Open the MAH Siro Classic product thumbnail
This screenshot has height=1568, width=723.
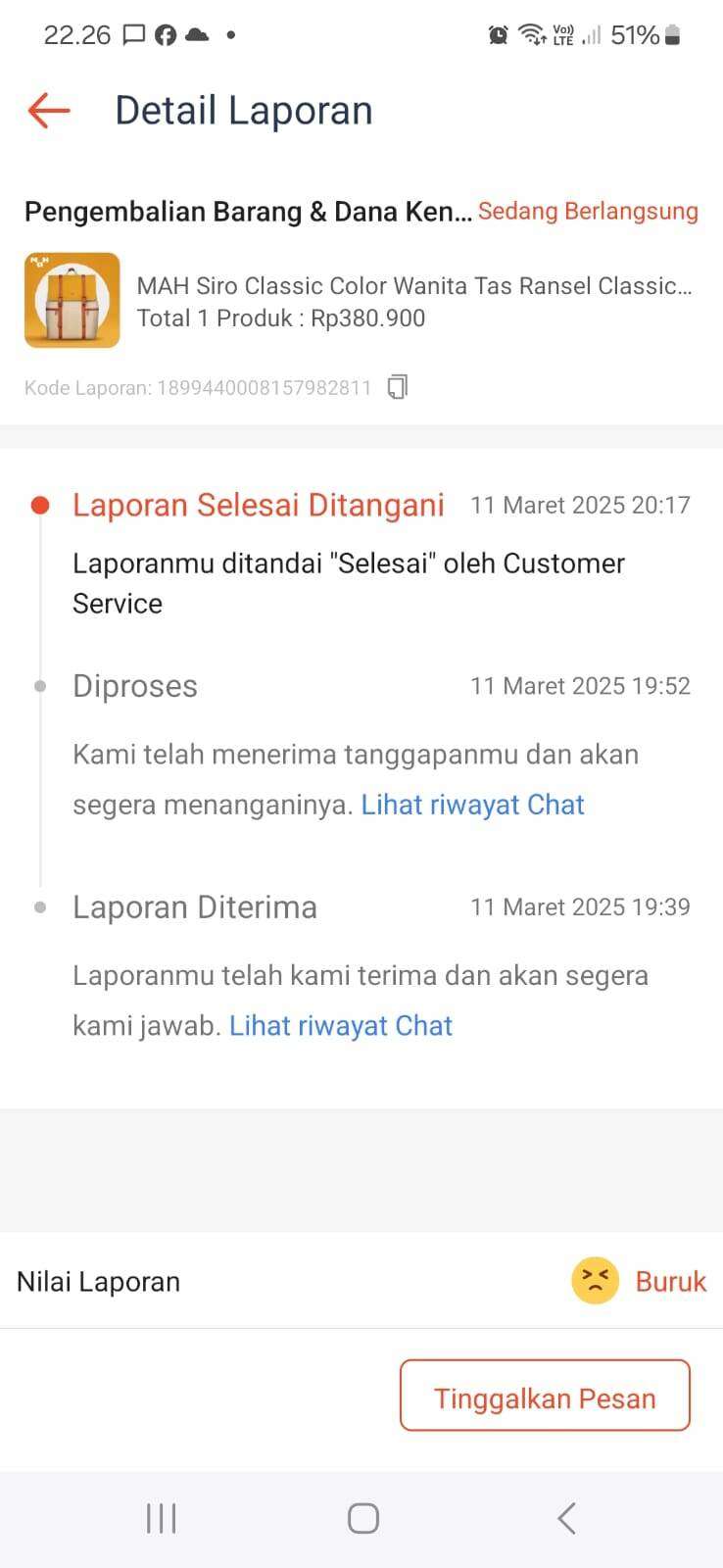(x=72, y=301)
